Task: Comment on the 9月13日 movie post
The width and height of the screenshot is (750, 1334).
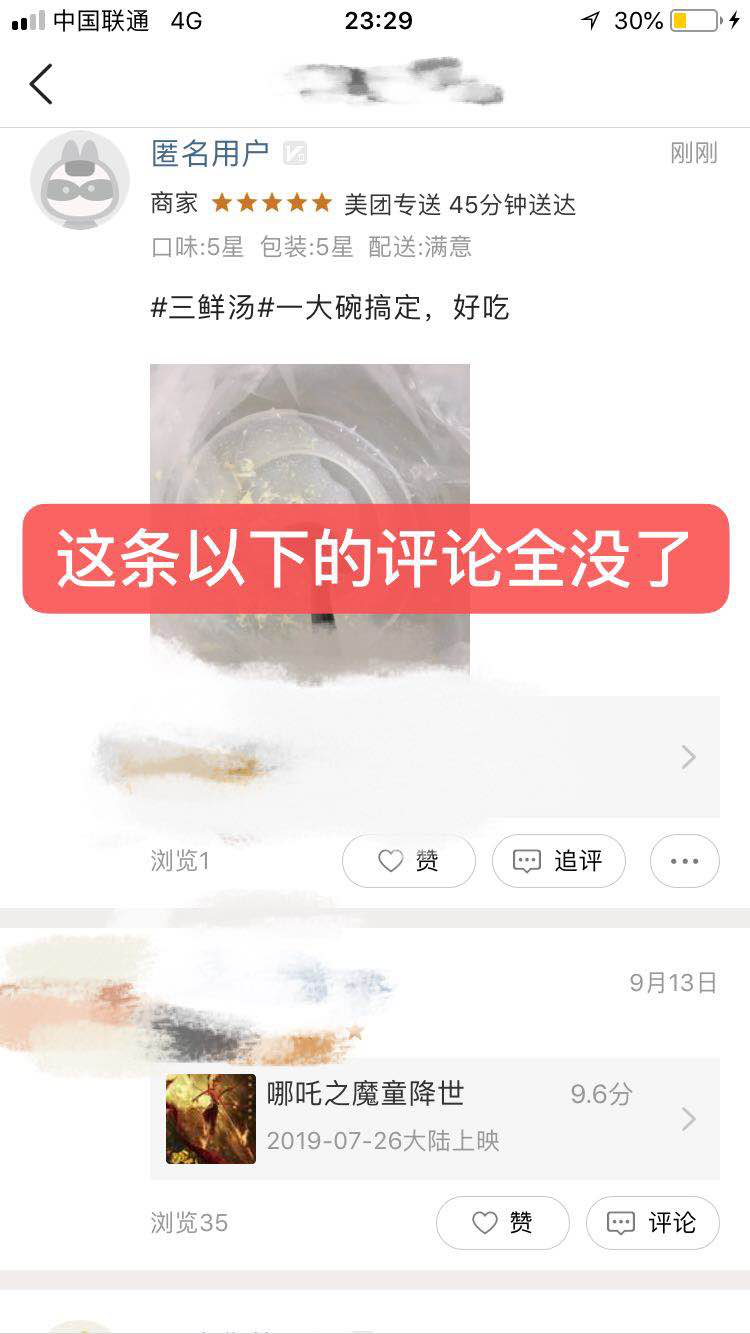Action: pyautogui.click(x=652, y=1222)
